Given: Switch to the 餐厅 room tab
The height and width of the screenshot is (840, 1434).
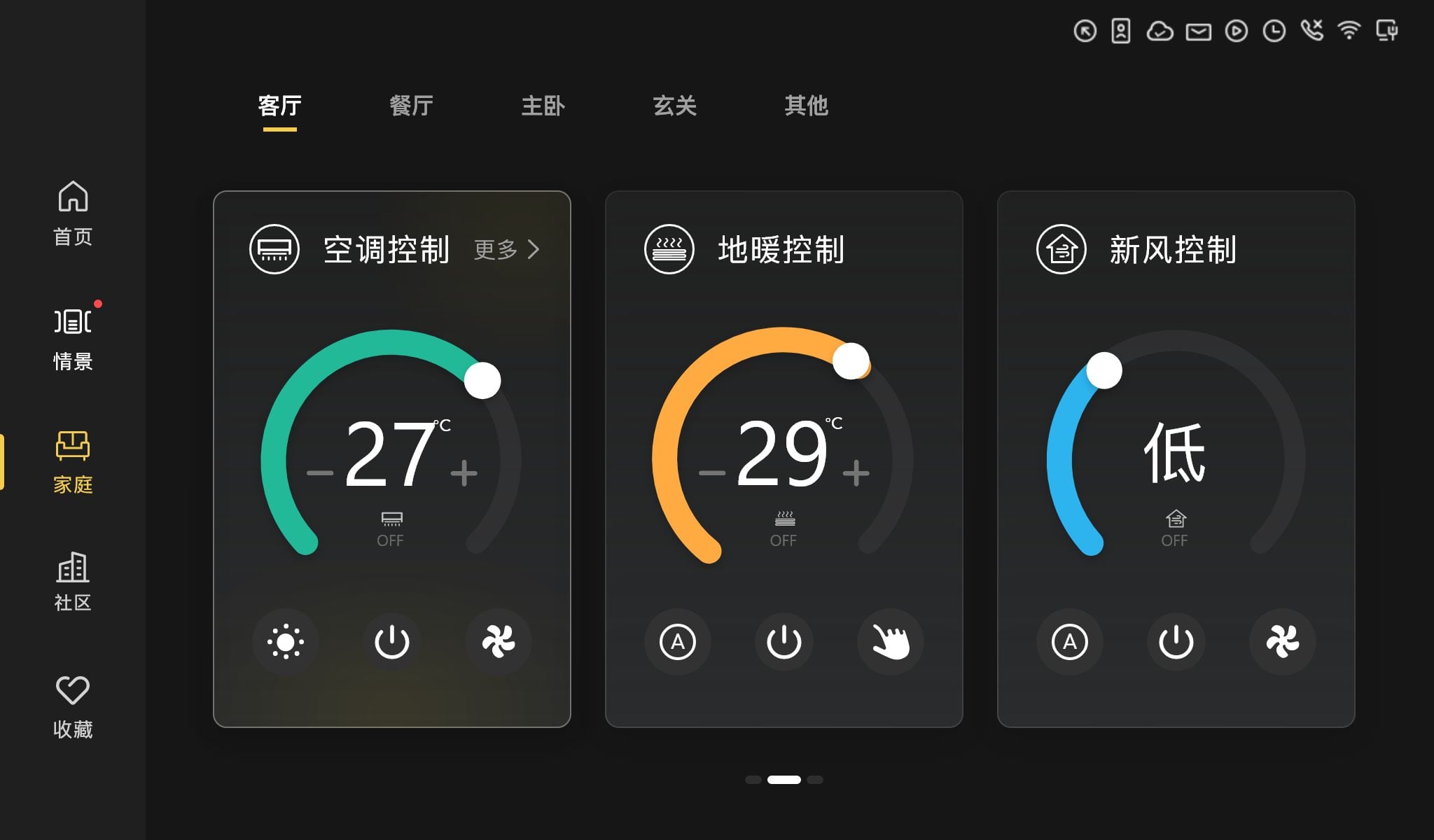Looking at the screenshot, I should click(411, 106).
